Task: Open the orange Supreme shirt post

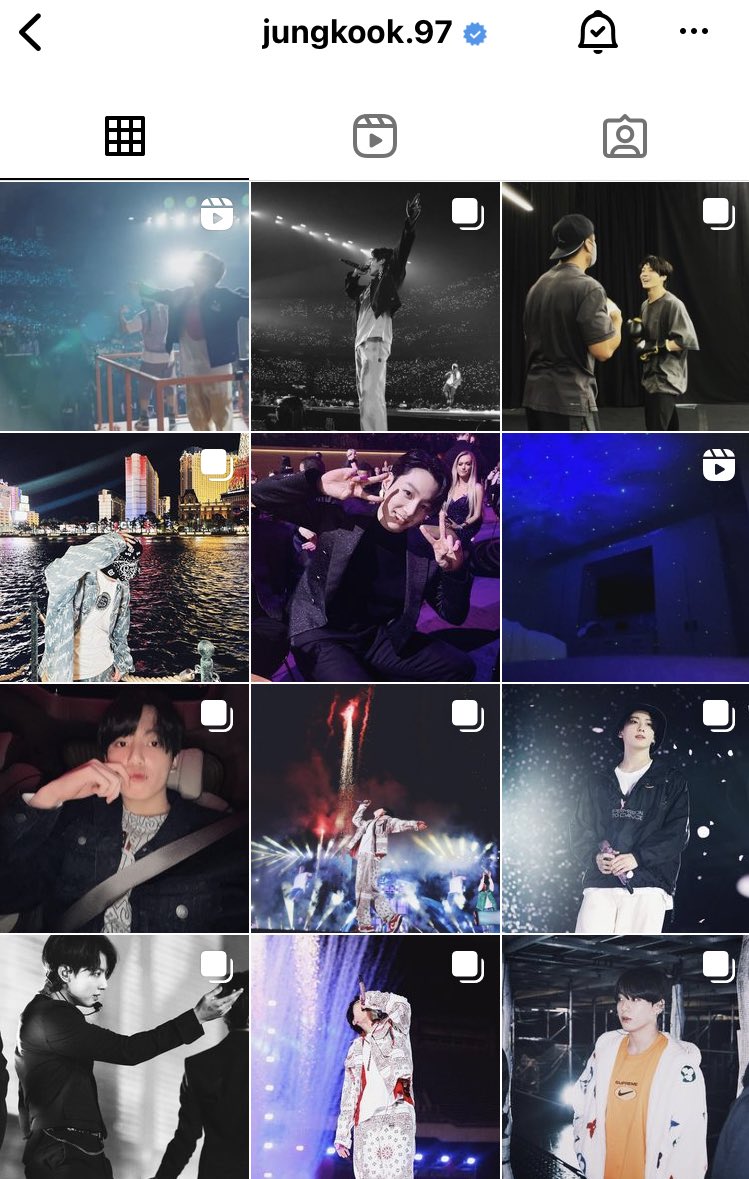Action: 625,1057
